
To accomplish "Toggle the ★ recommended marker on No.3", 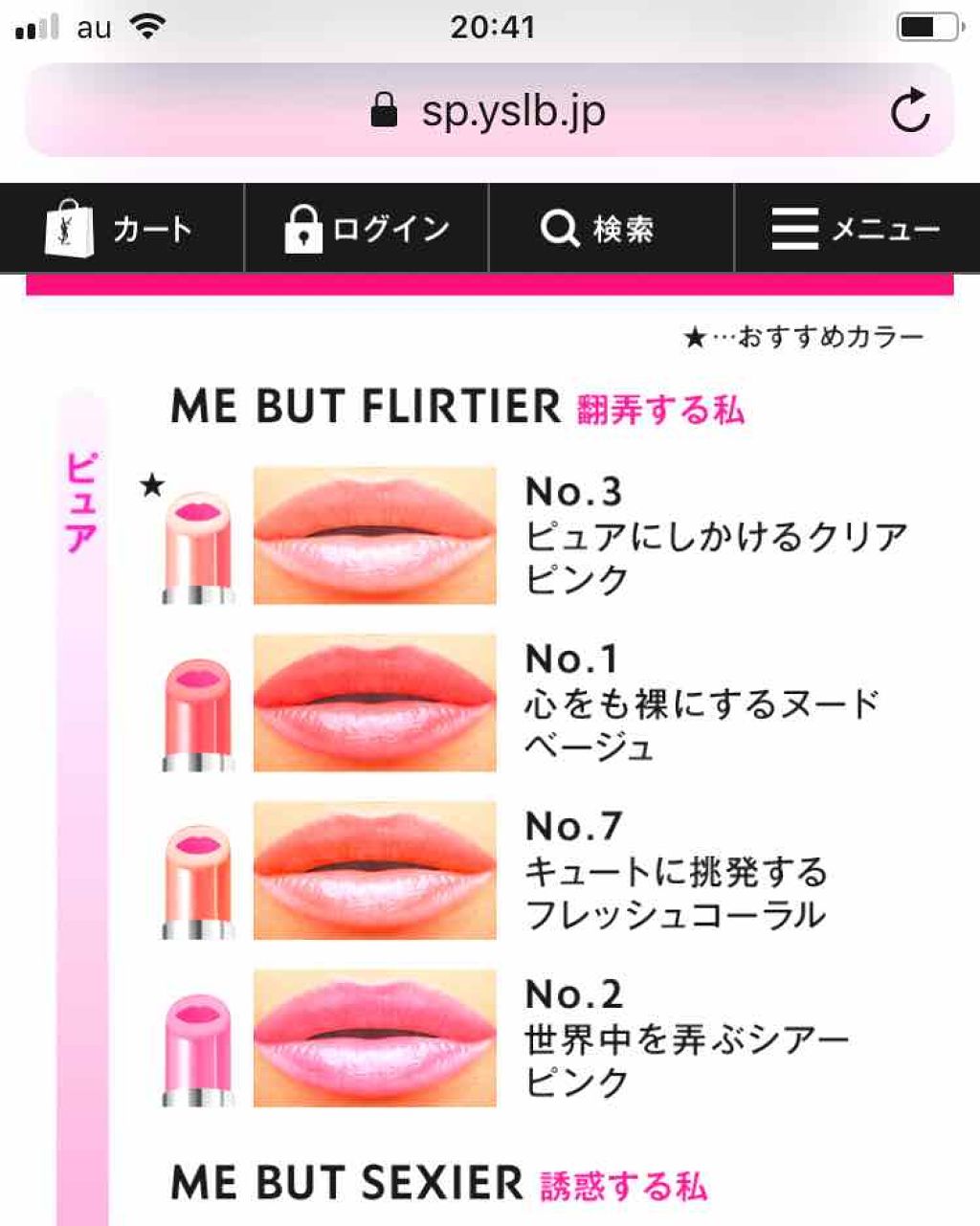I will [x=155, y=486].
